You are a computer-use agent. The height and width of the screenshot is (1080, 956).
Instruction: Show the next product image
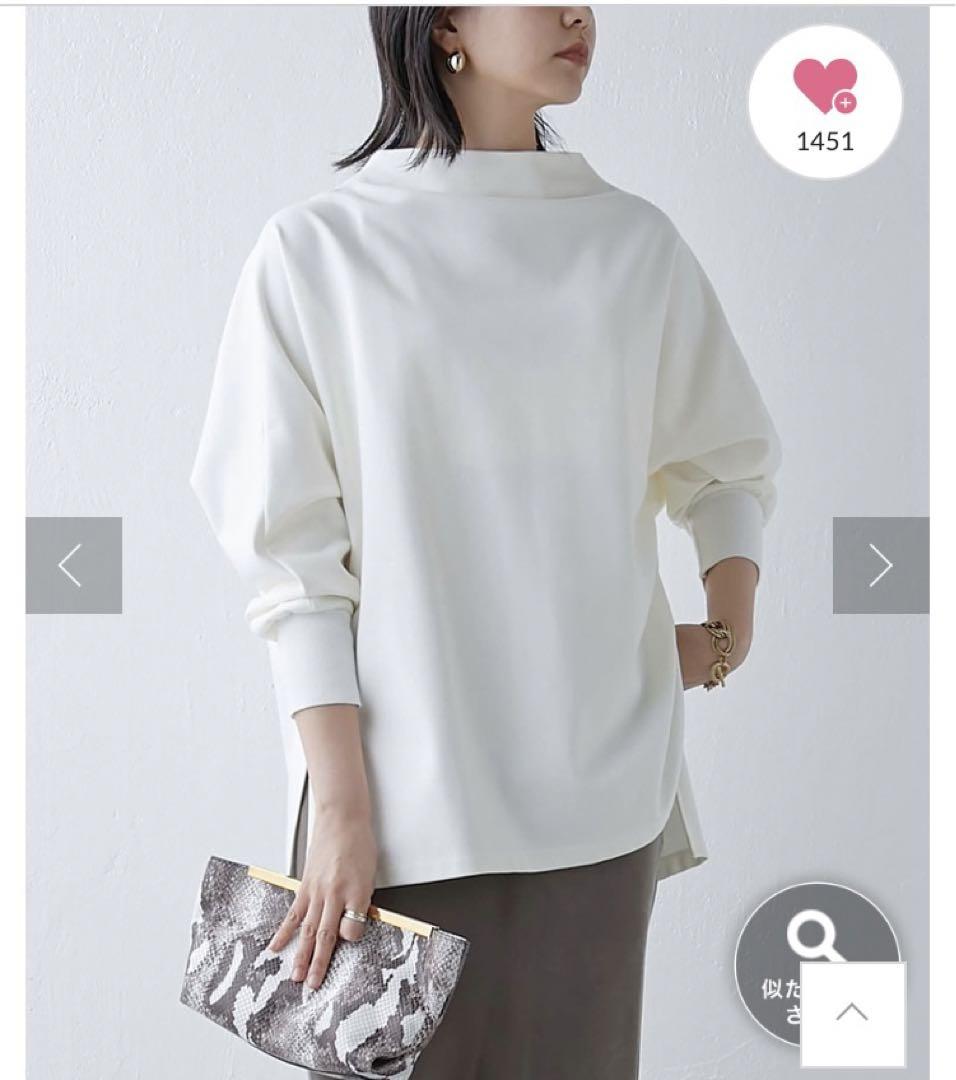(x=880, y=566)
